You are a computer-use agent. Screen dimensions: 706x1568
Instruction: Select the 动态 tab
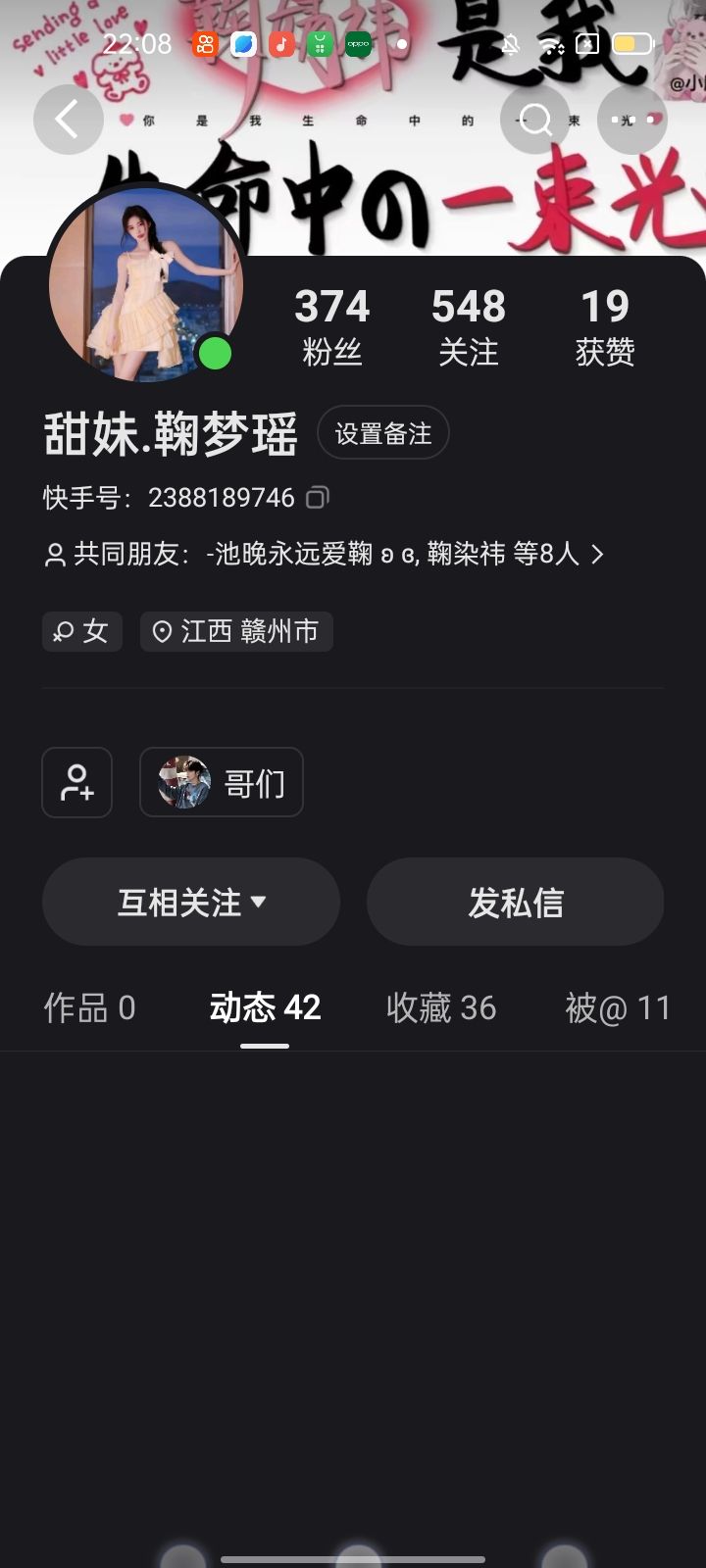pos(265,1008)
